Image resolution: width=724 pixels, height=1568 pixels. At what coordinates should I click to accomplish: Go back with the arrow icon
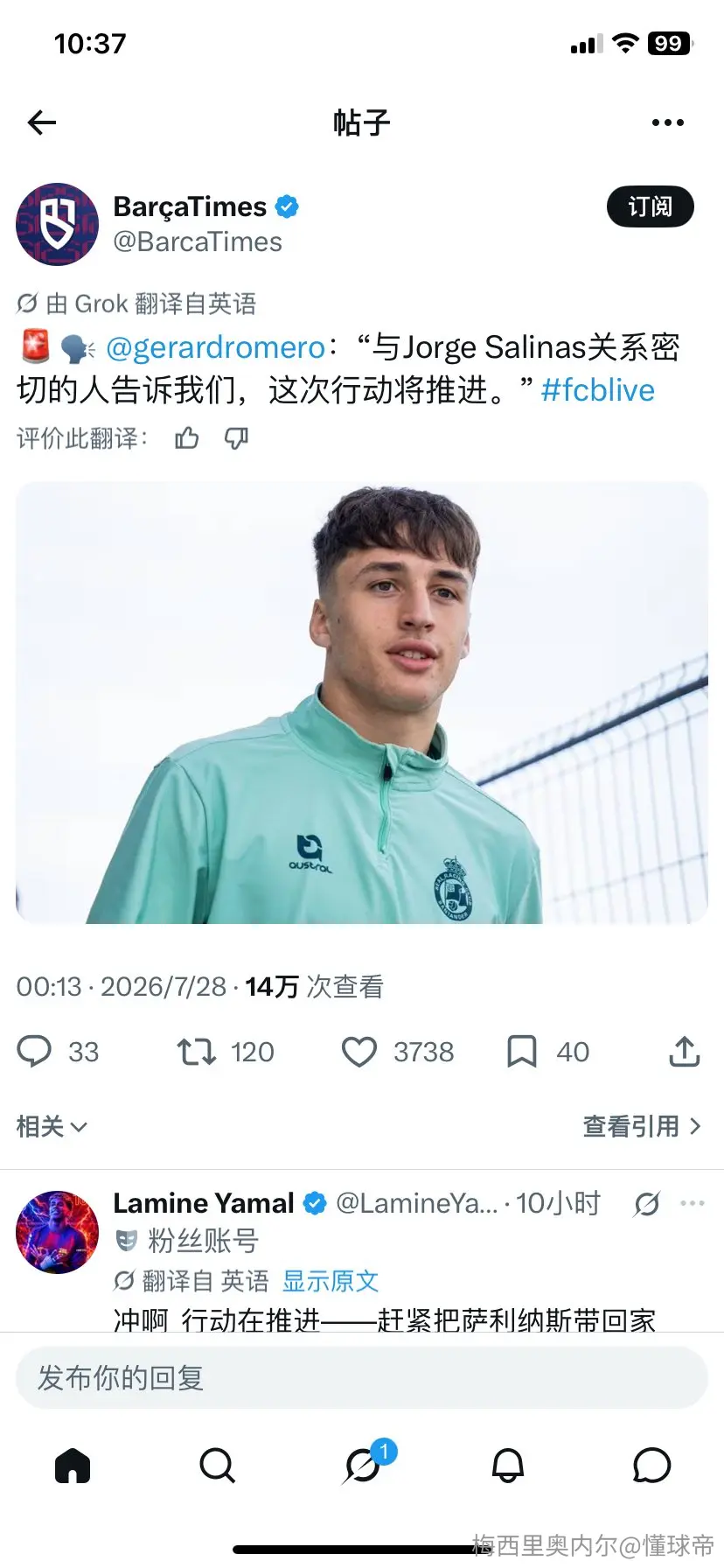42,122
